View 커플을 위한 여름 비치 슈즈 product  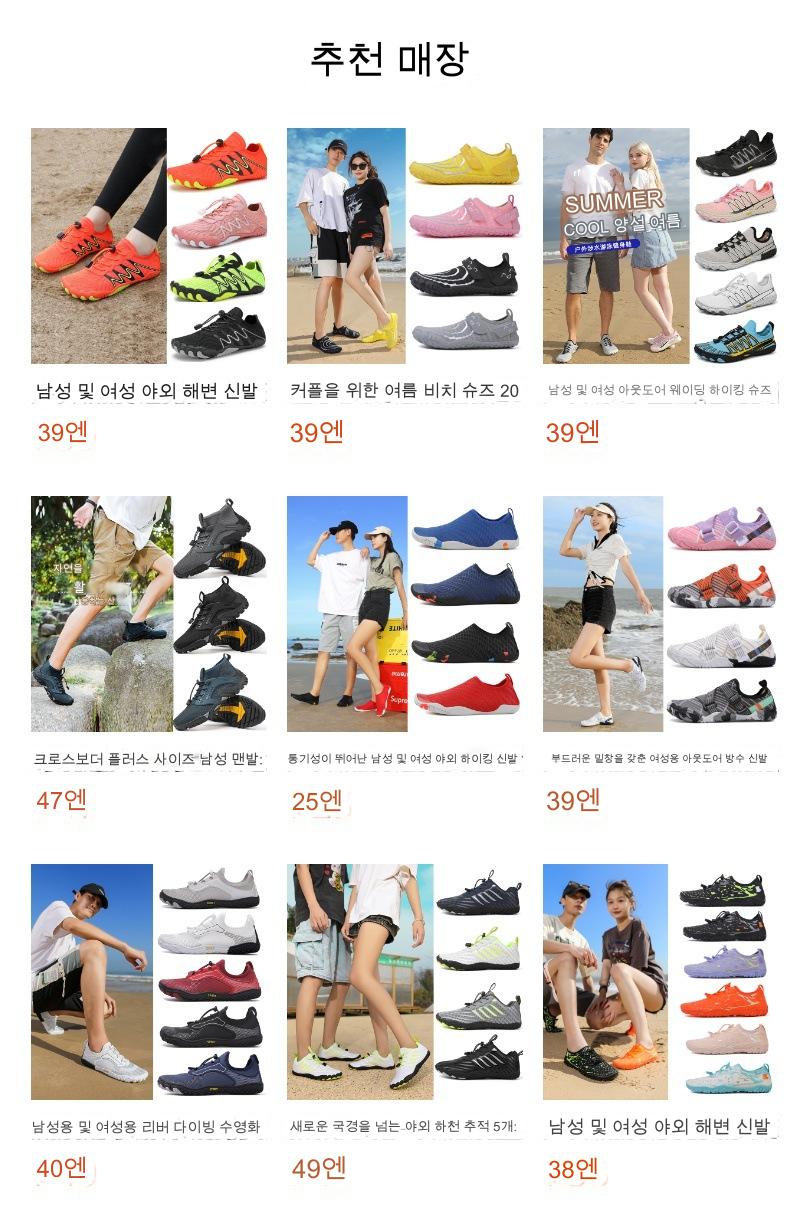(x=405, y=288)
